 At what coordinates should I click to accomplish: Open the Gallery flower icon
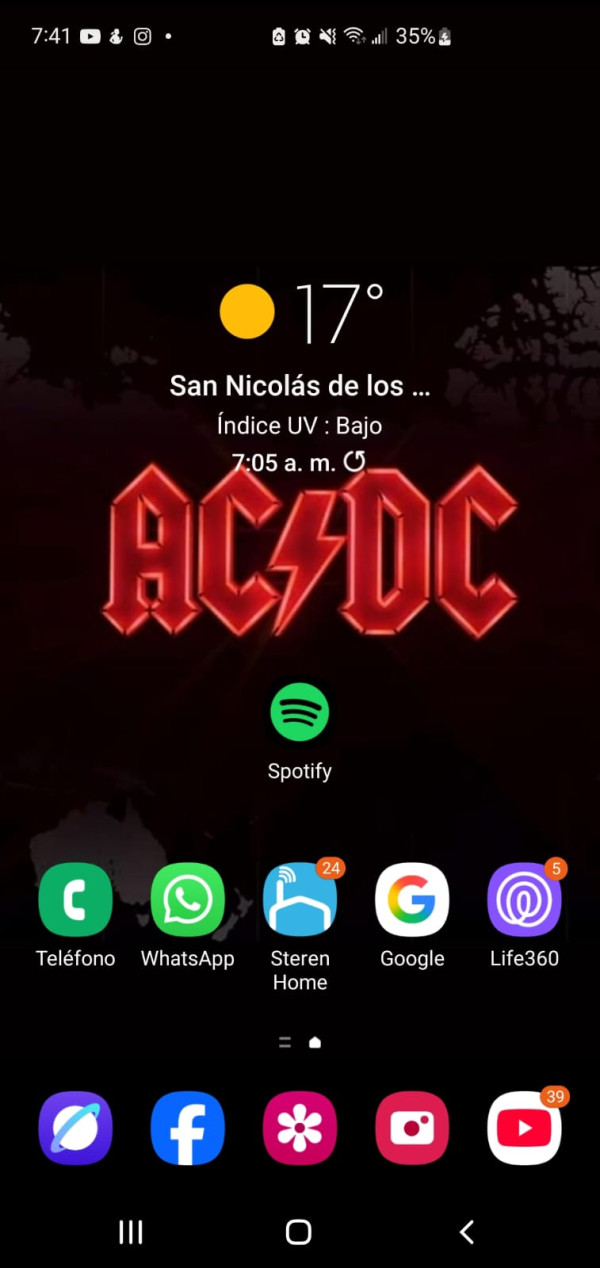(x=299, y=1128)
